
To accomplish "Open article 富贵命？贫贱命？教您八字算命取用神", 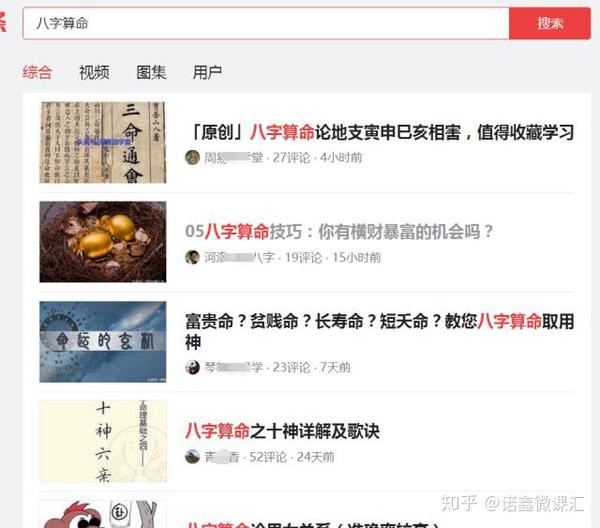I will coord(379,331).
